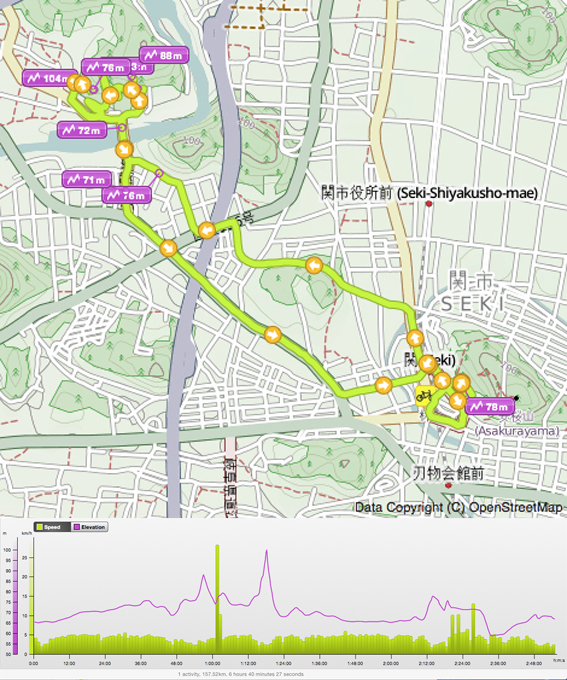Tap the 71 m elevation marker

[x=87, y=179]
